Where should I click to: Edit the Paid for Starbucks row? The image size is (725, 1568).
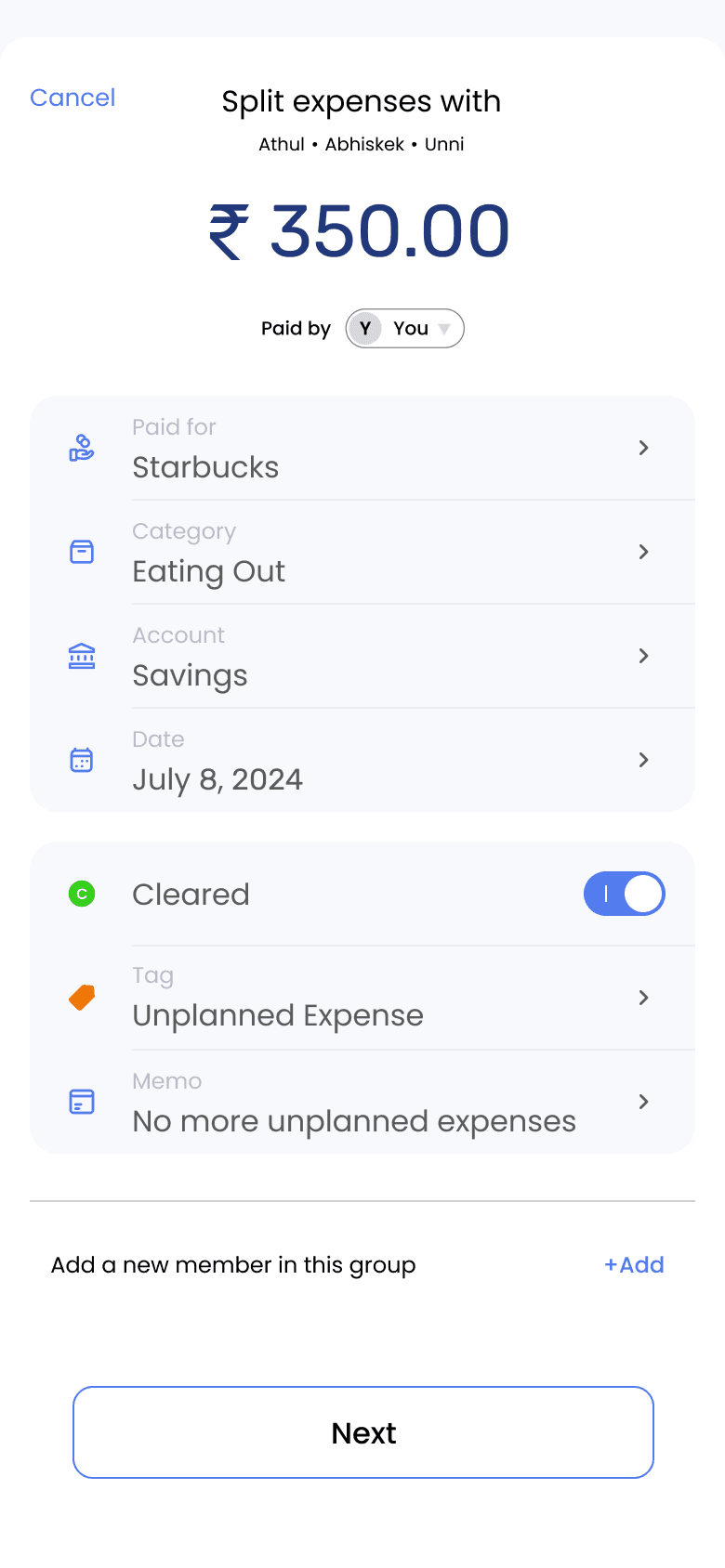click(x=362, y=449)
